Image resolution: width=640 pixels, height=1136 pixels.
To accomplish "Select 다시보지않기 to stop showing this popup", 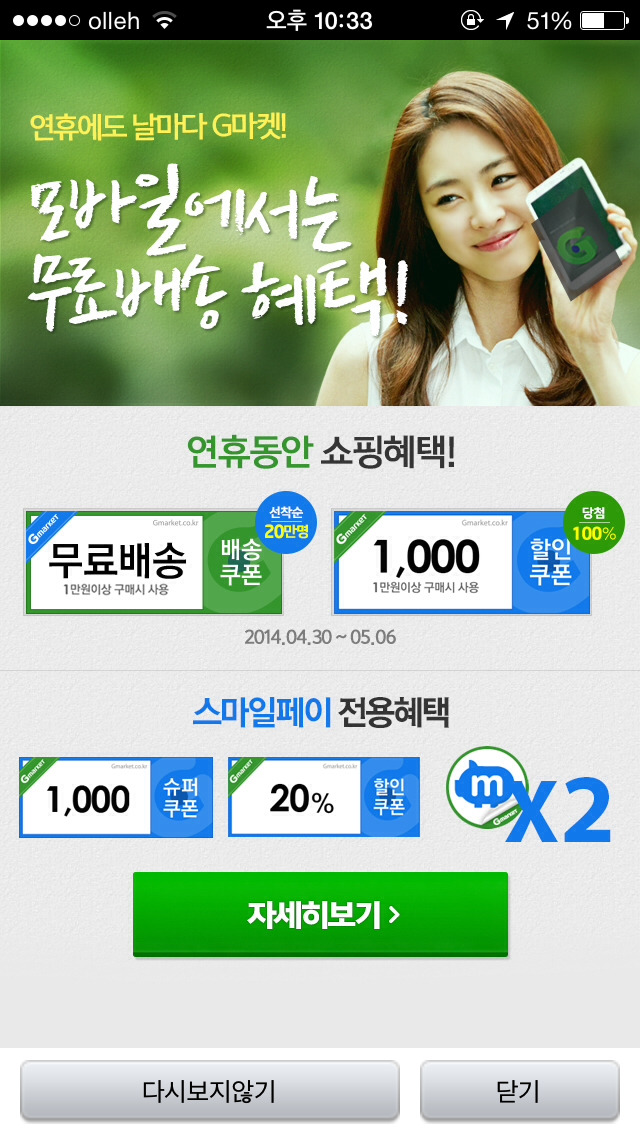I will click(209, 1091).
